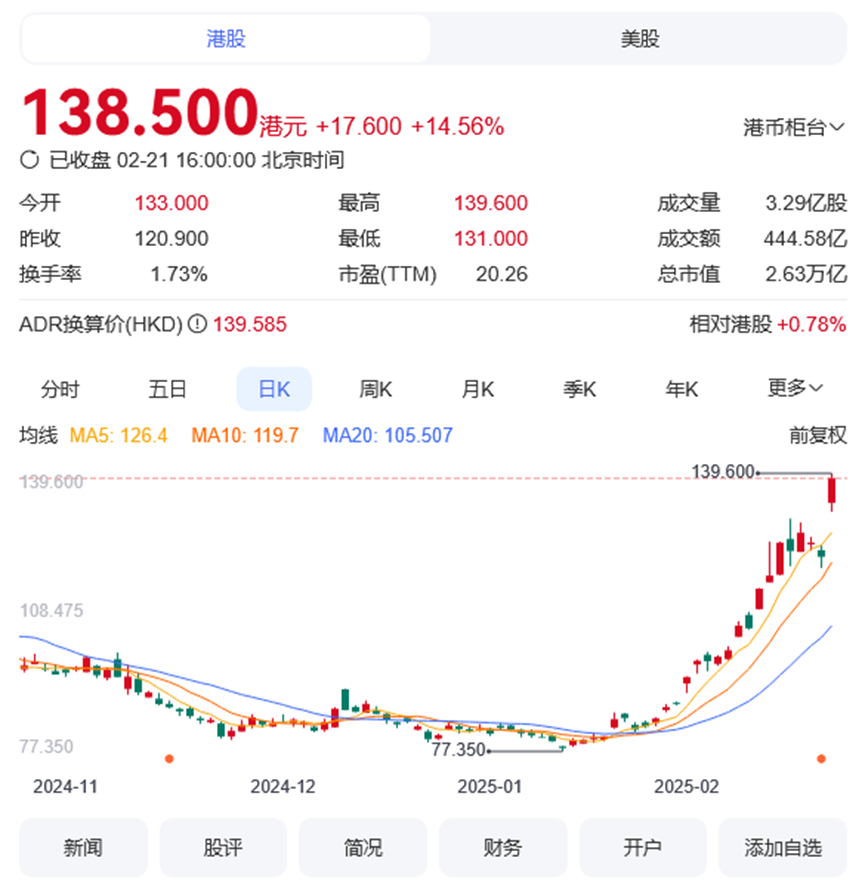This screenshot has height=889, width=865.
Task: Open the 港币柜台 dropdown
Action: (793, 127)
